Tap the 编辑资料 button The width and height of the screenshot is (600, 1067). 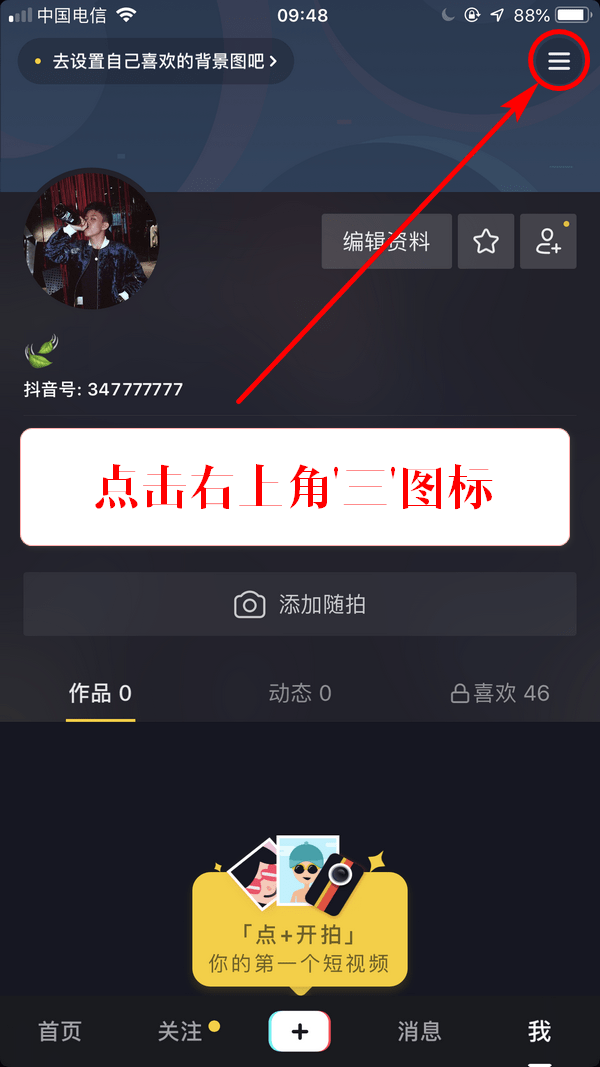click(x=386, y=241)
